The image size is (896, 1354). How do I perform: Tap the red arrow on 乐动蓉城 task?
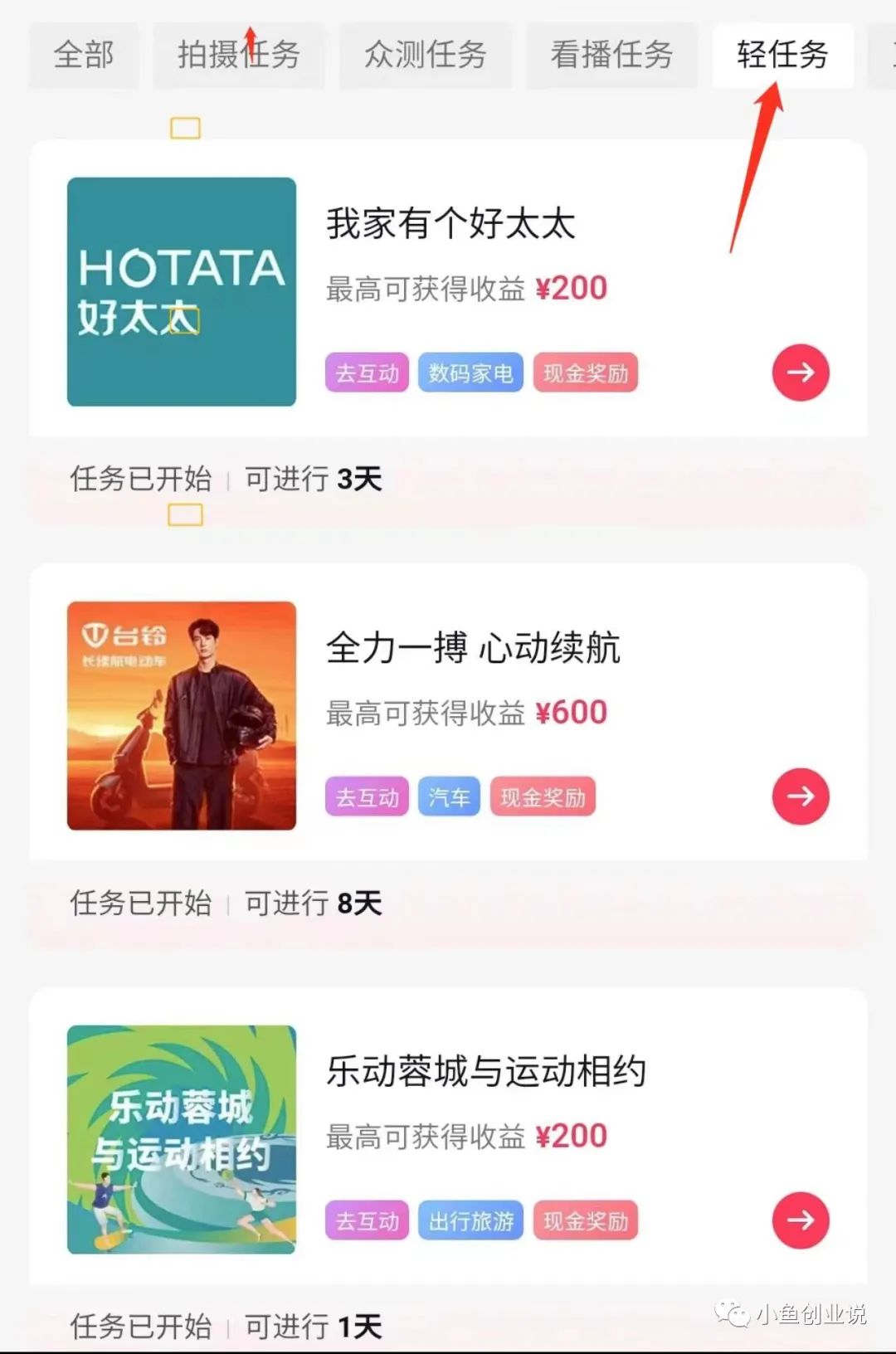click(x=799, y=1220)
